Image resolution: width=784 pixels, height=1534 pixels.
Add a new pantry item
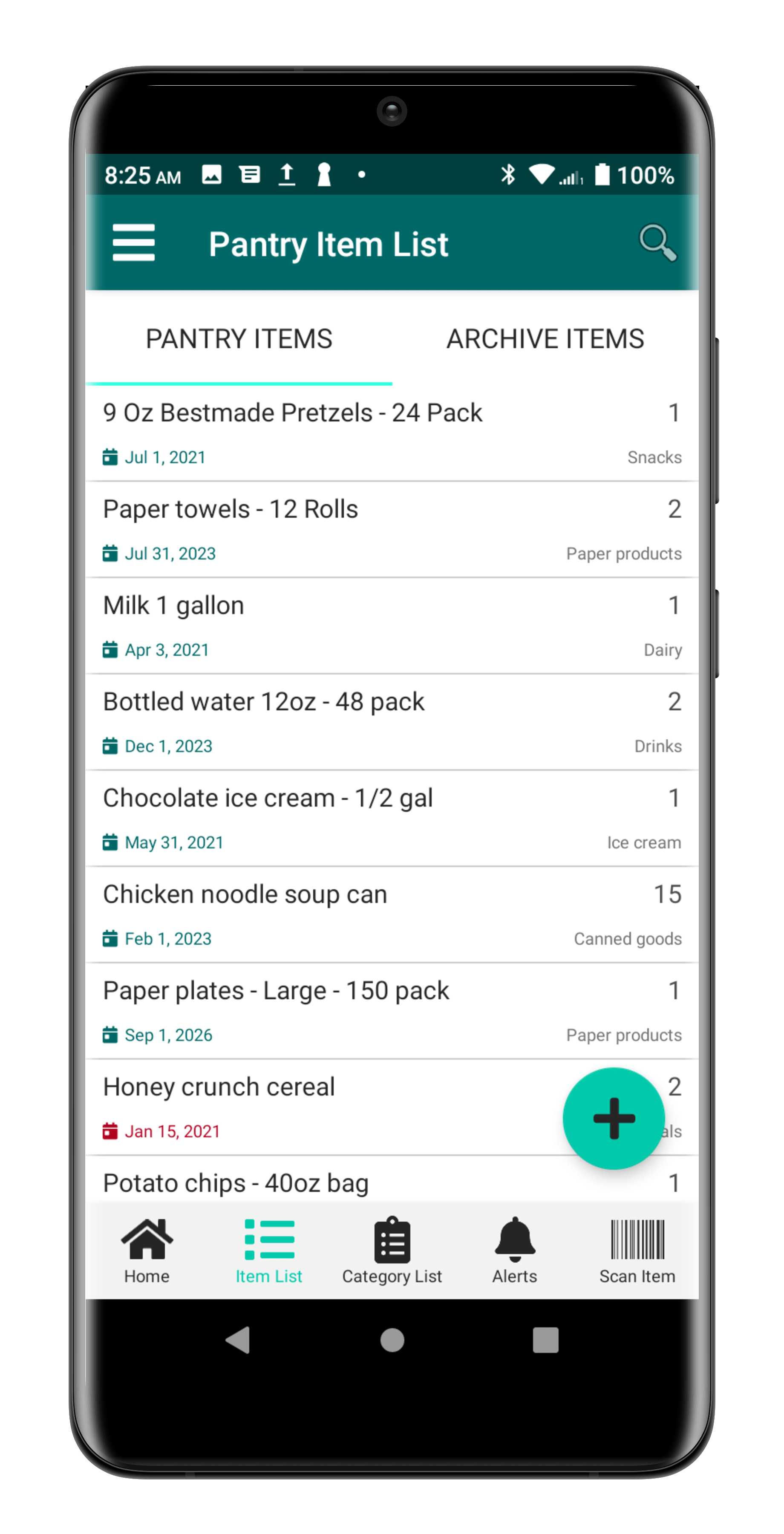click(614, 1119)
